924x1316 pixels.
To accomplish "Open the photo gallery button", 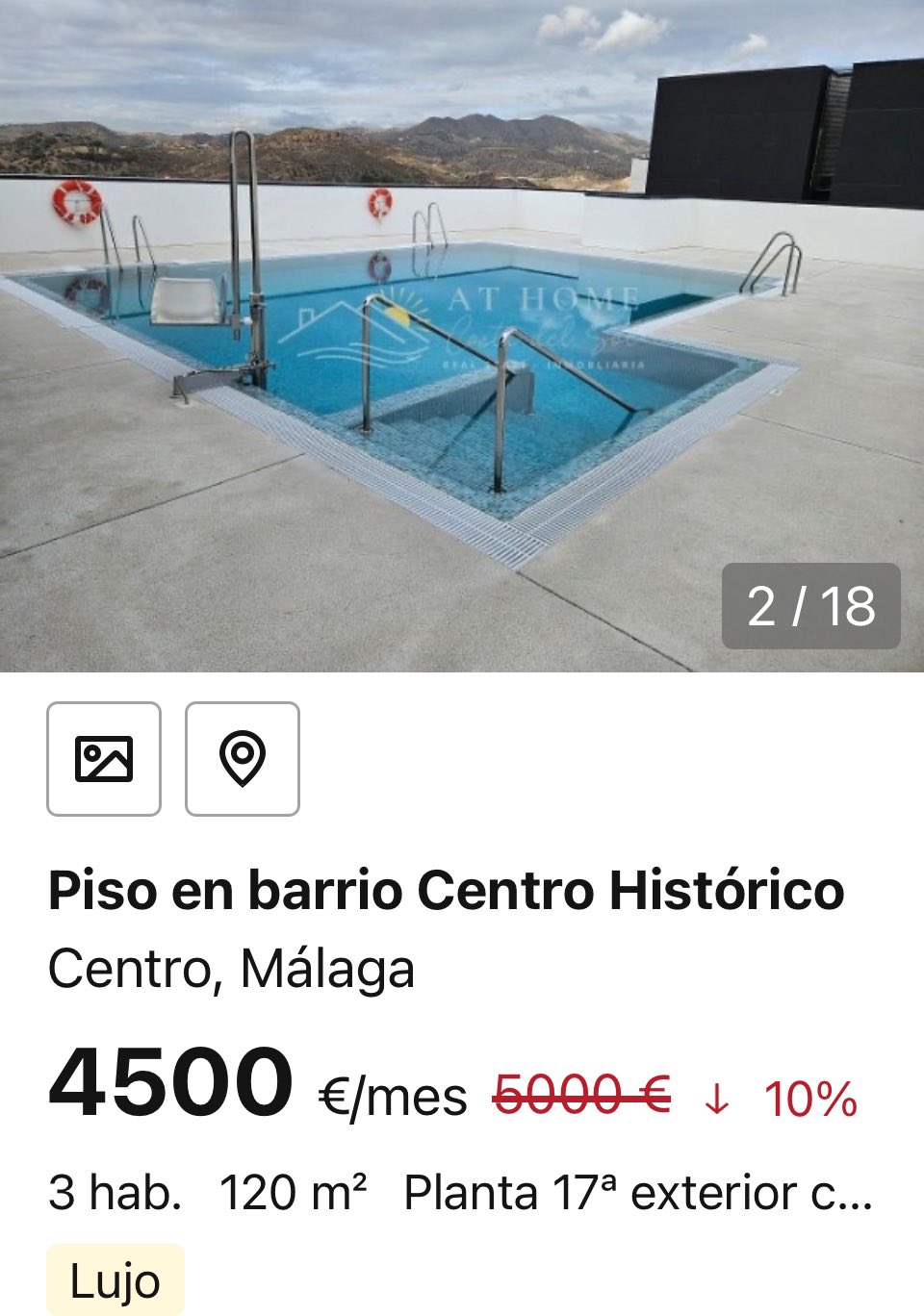I will 104,759.
